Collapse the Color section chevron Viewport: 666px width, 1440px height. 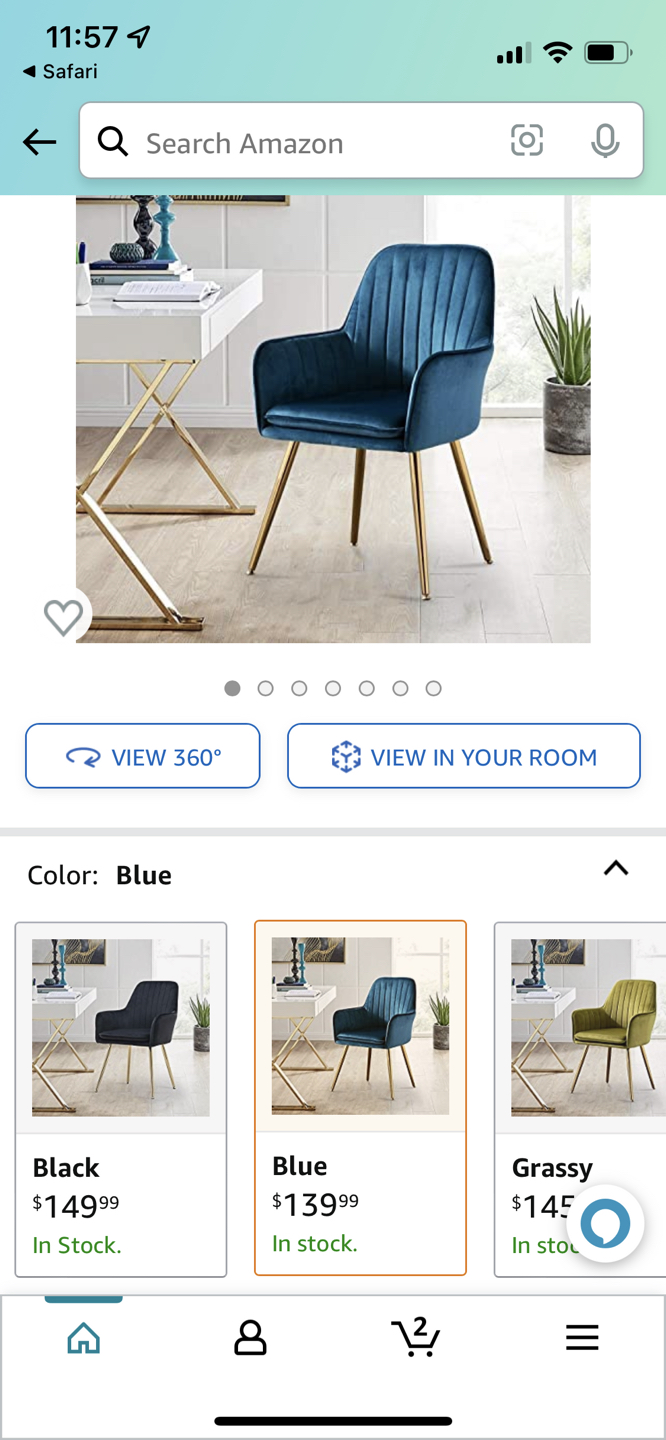point(616,869)
